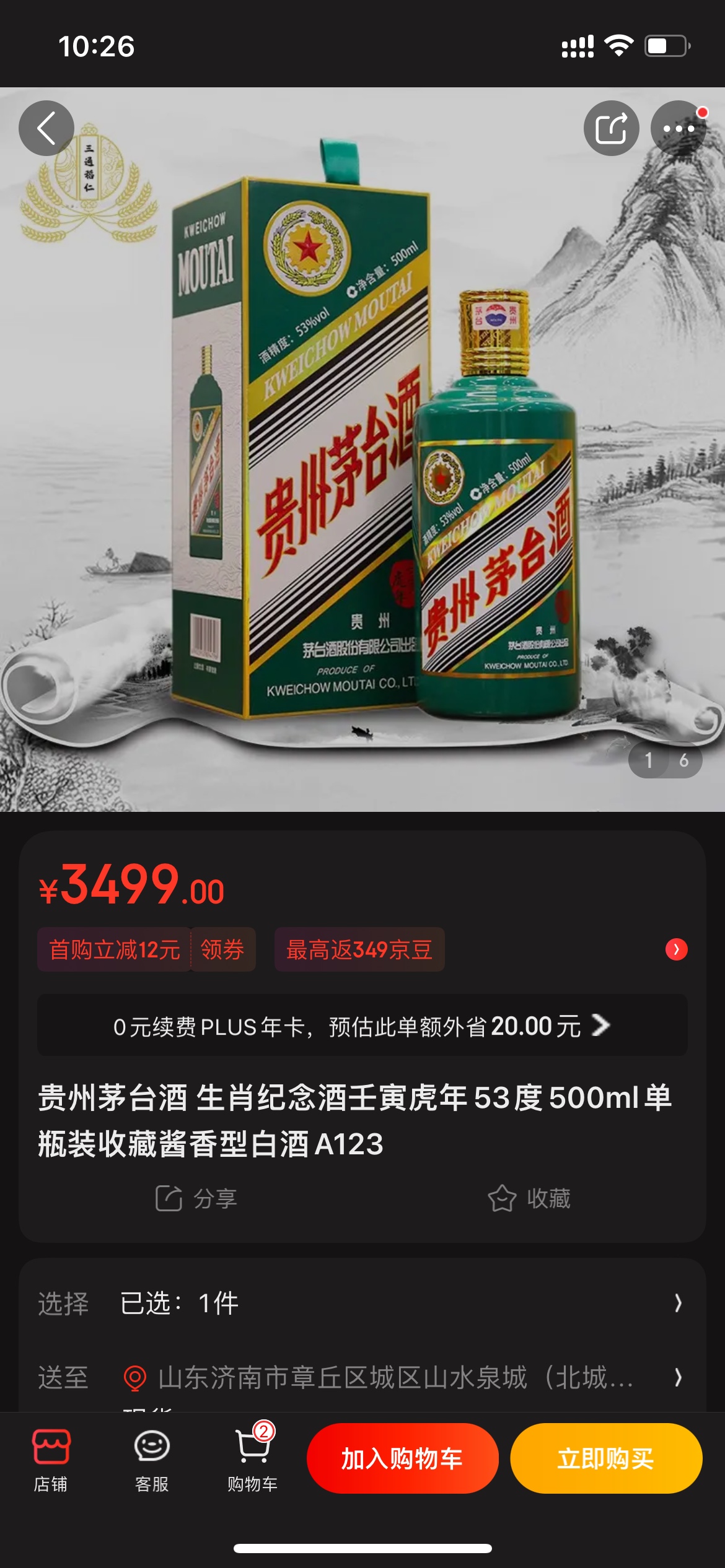Viewport: 725px width, 1568px height.
Task: View the 最高返349京豆 promotion
Action: point(359,949)
